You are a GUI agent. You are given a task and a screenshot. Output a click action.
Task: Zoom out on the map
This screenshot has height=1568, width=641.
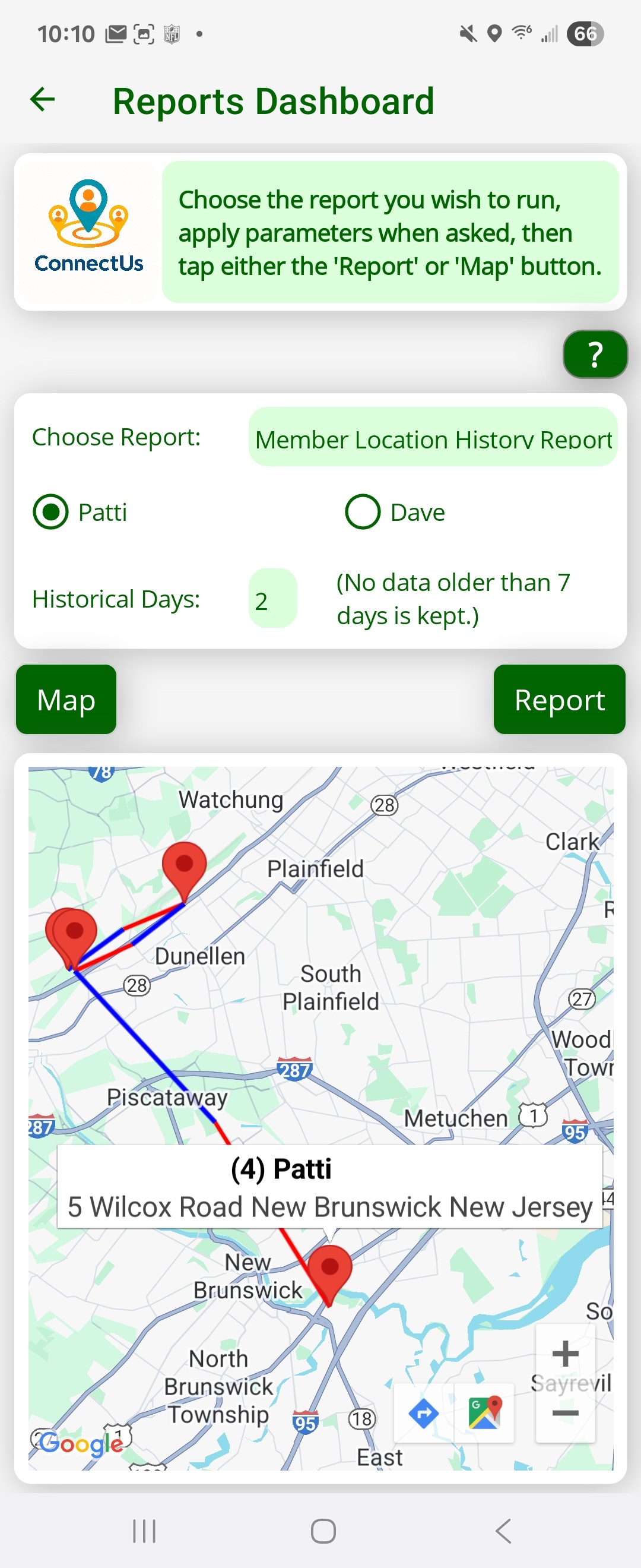pos(565,1412)
